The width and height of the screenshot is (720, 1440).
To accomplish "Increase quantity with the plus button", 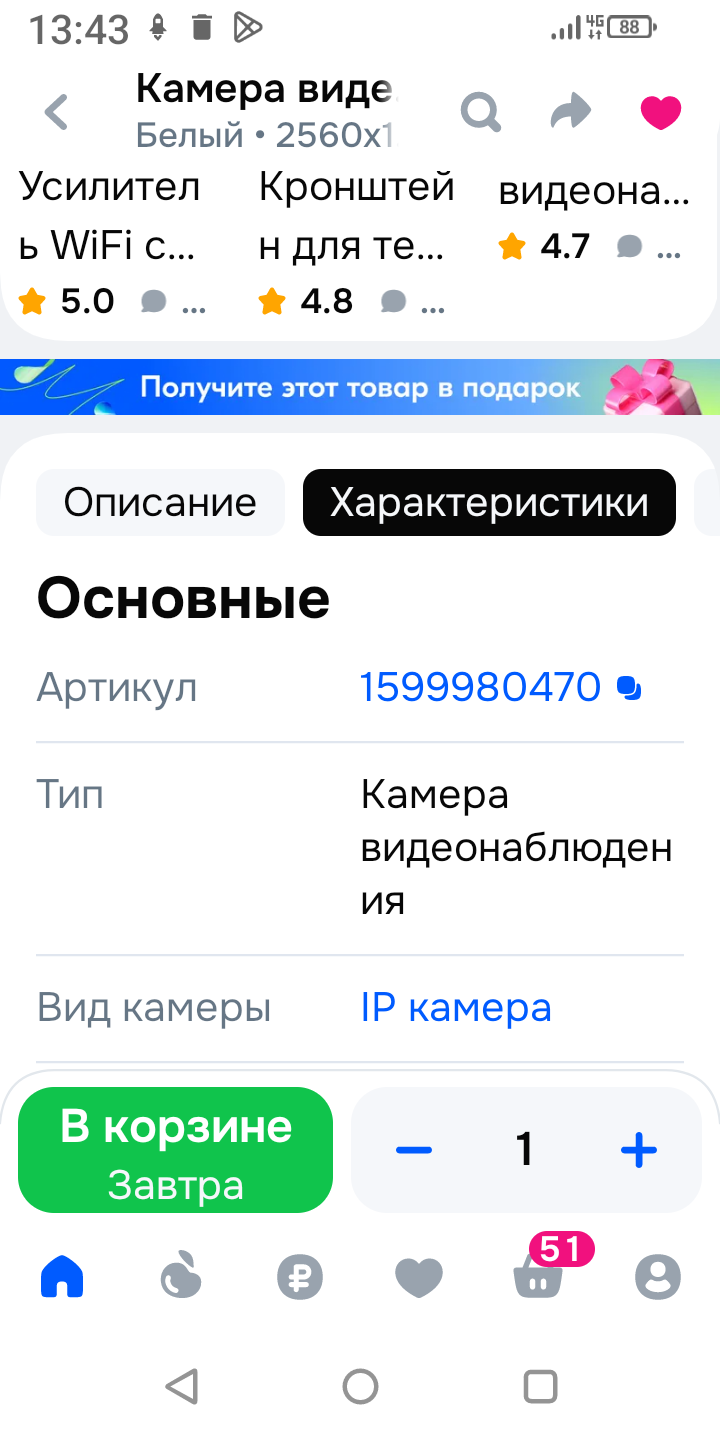I will pos(638,1150).
